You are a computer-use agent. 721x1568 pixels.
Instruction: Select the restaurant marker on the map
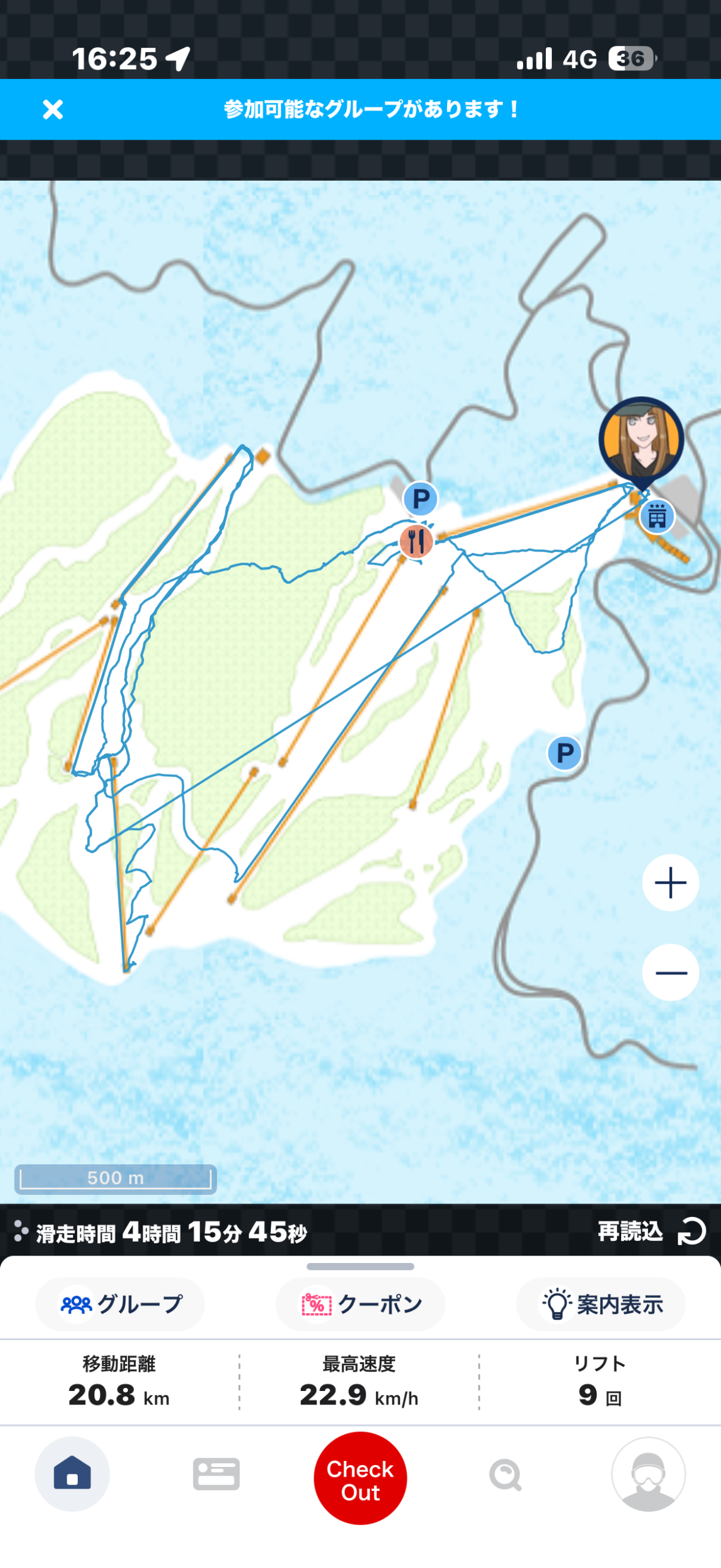(416, 541)
